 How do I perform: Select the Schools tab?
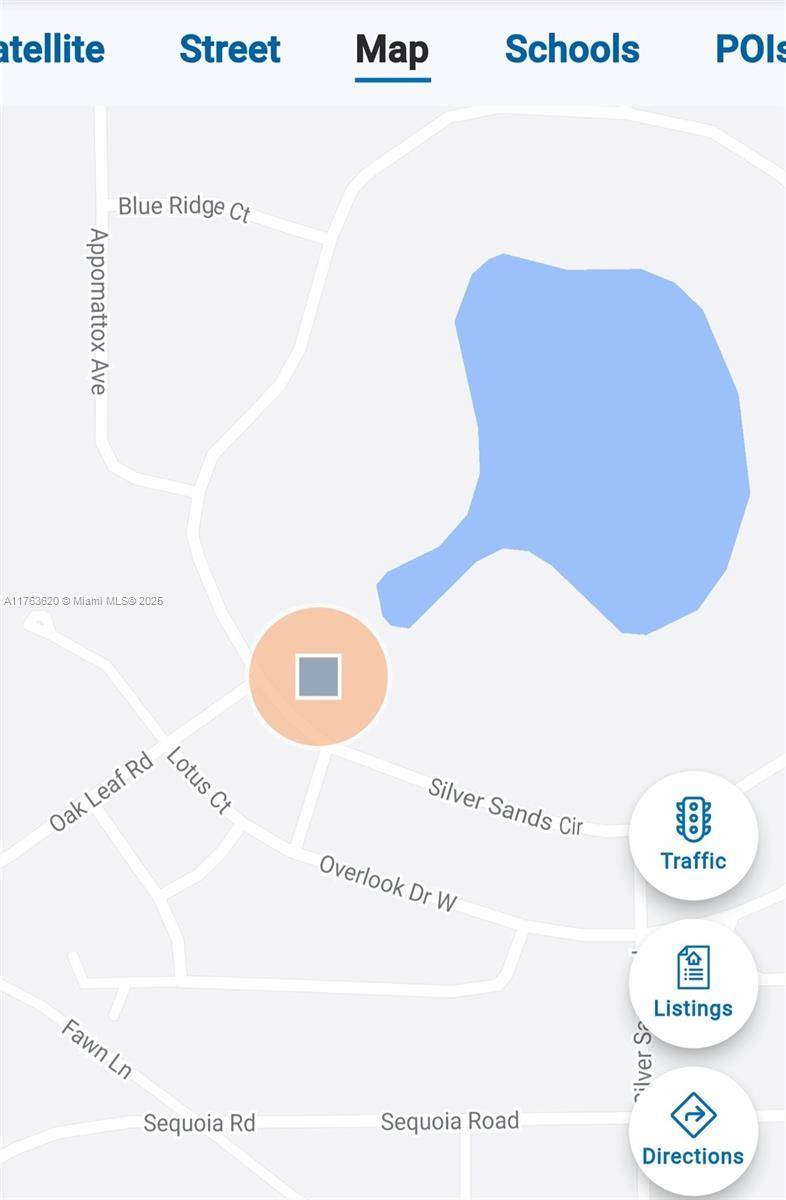coord(574,50)
